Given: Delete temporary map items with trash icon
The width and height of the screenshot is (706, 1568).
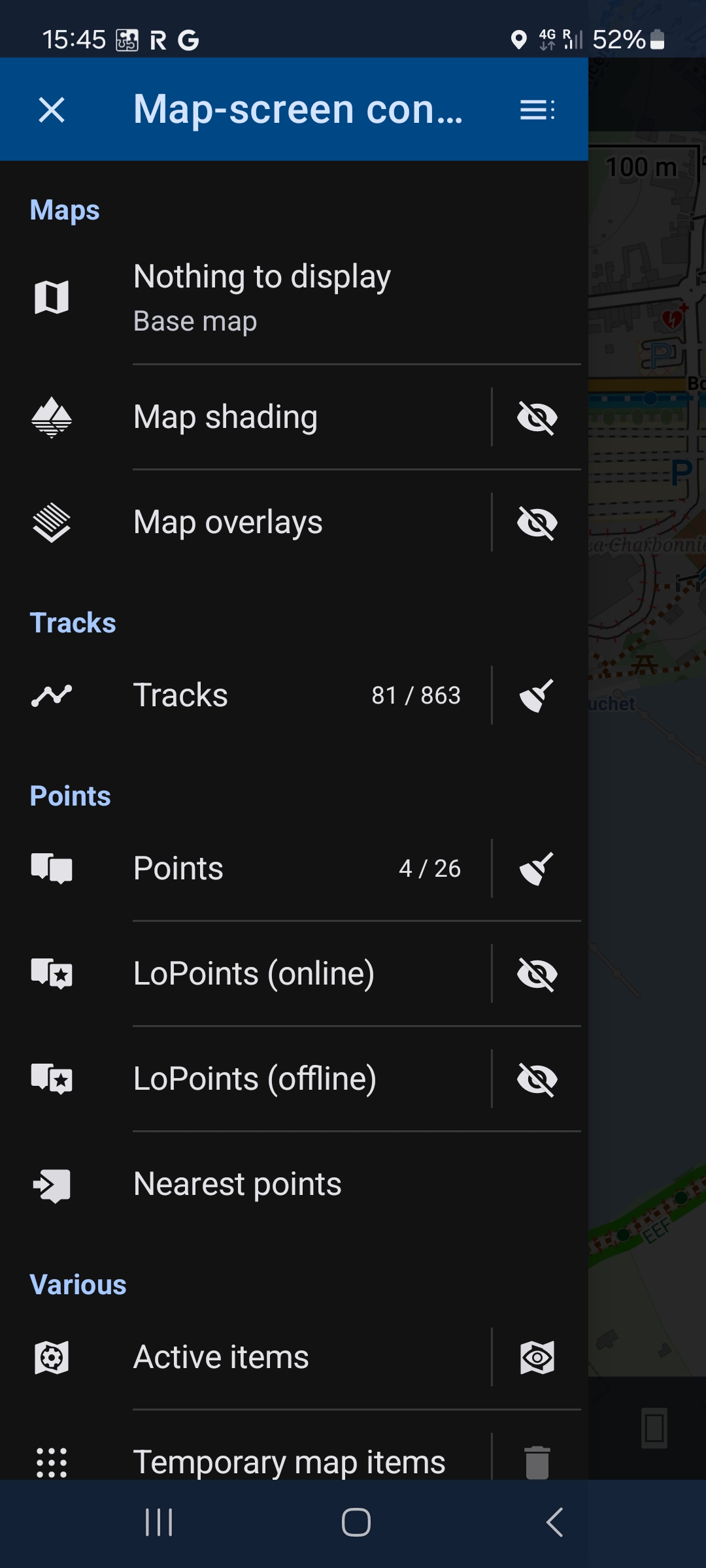Looking at the screenshot, I should click(537, 1462).
